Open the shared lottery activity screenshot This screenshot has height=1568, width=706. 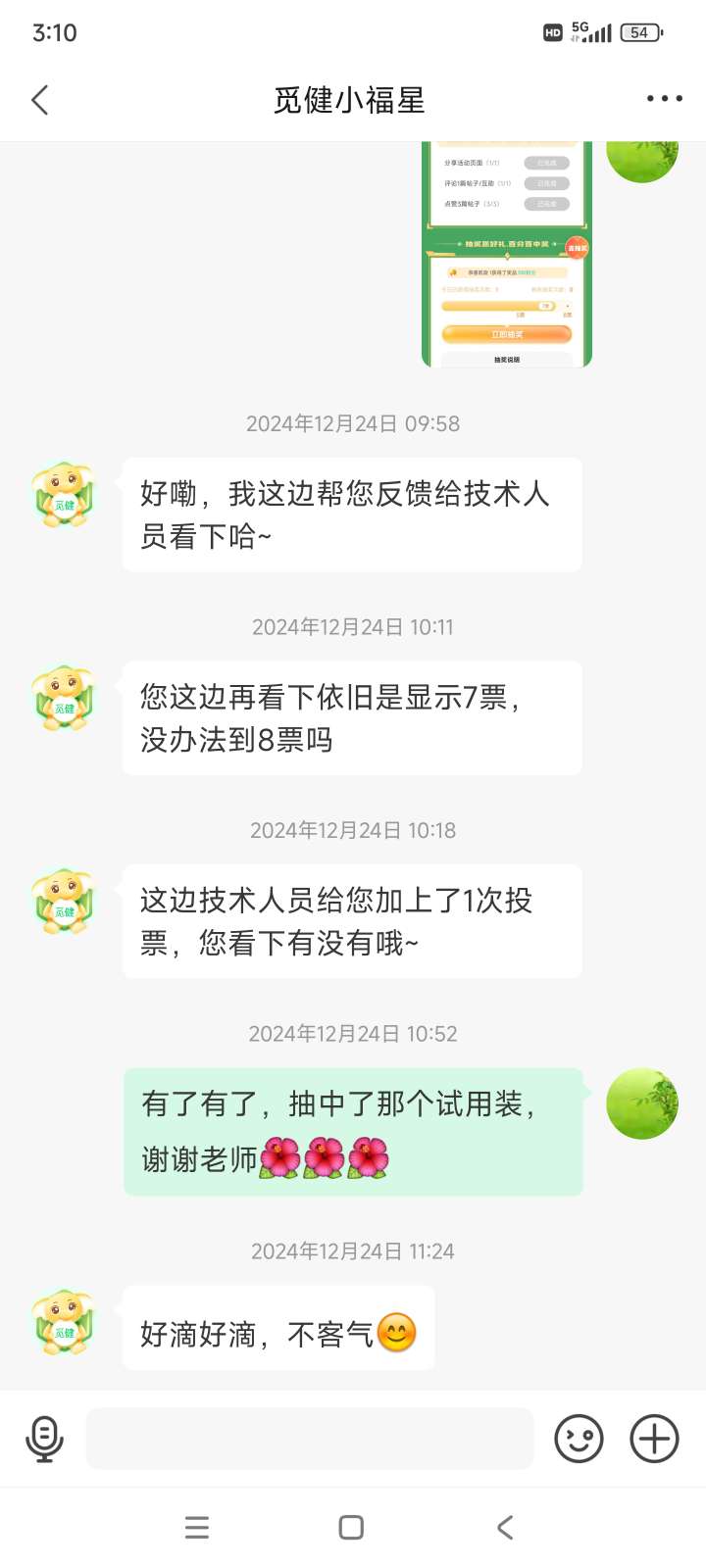tap(505, 255)
